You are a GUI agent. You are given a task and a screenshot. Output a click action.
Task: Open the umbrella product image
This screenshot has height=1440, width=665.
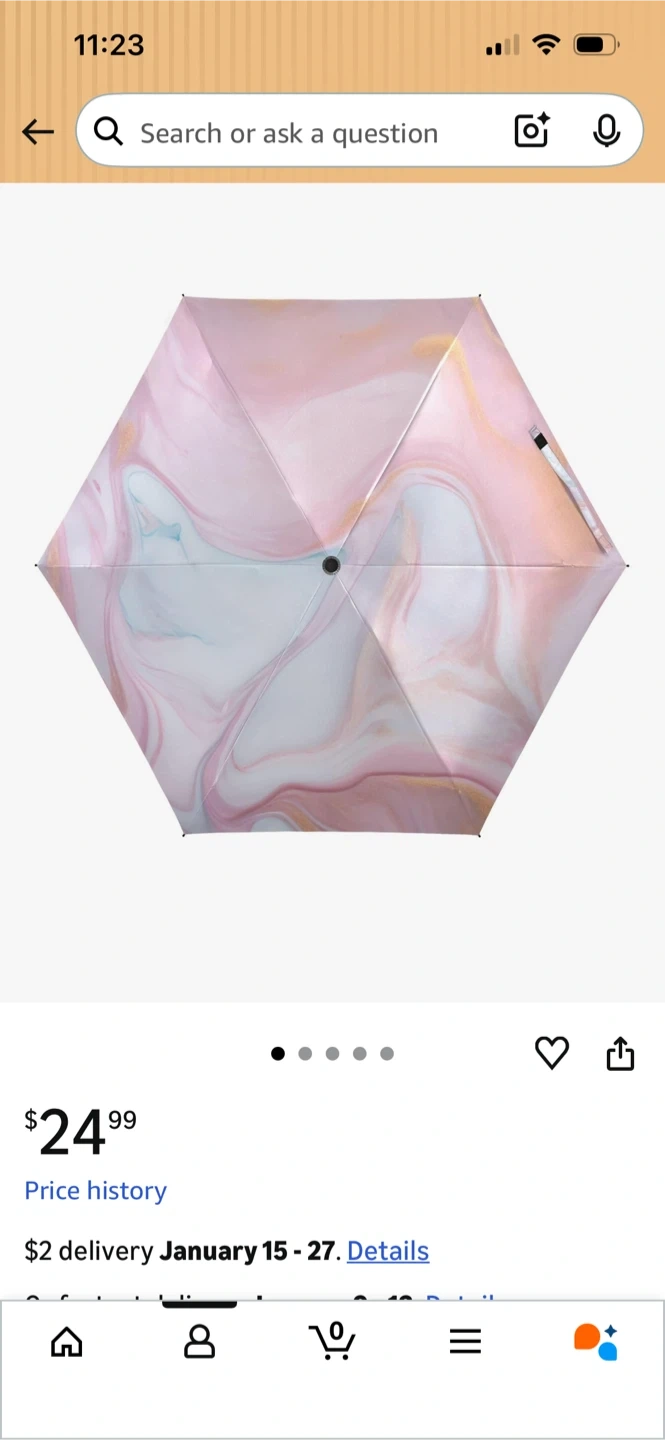pyautogui.click(x=332, y=565)
